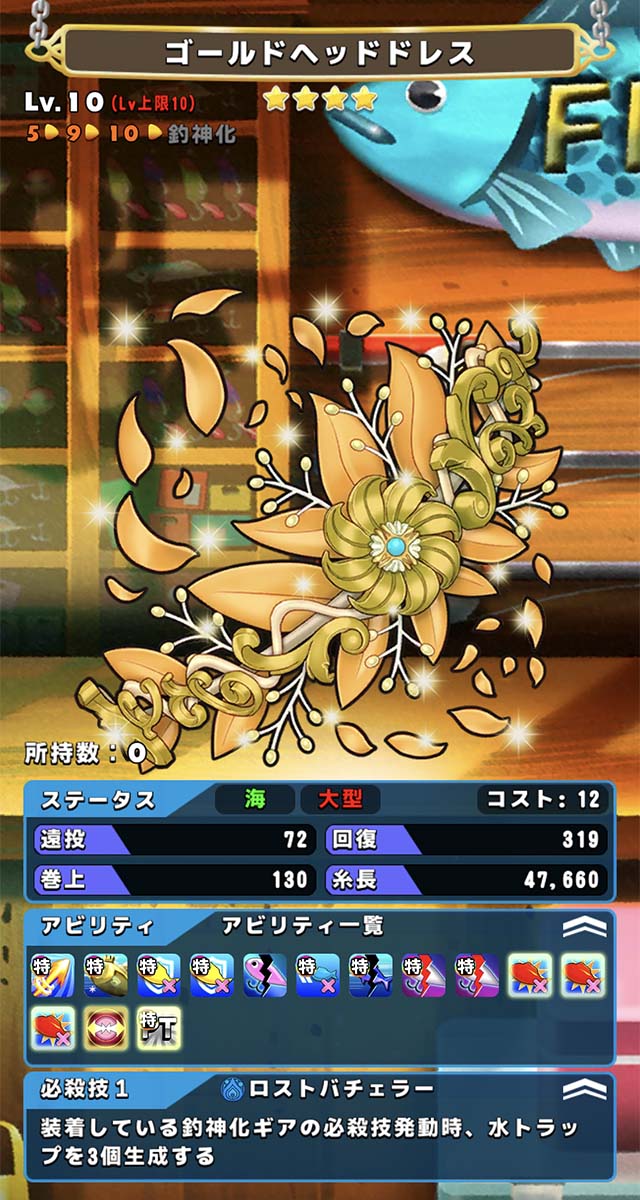
Task: Tap the red lips ability icon
Action: coord(105,1027)
